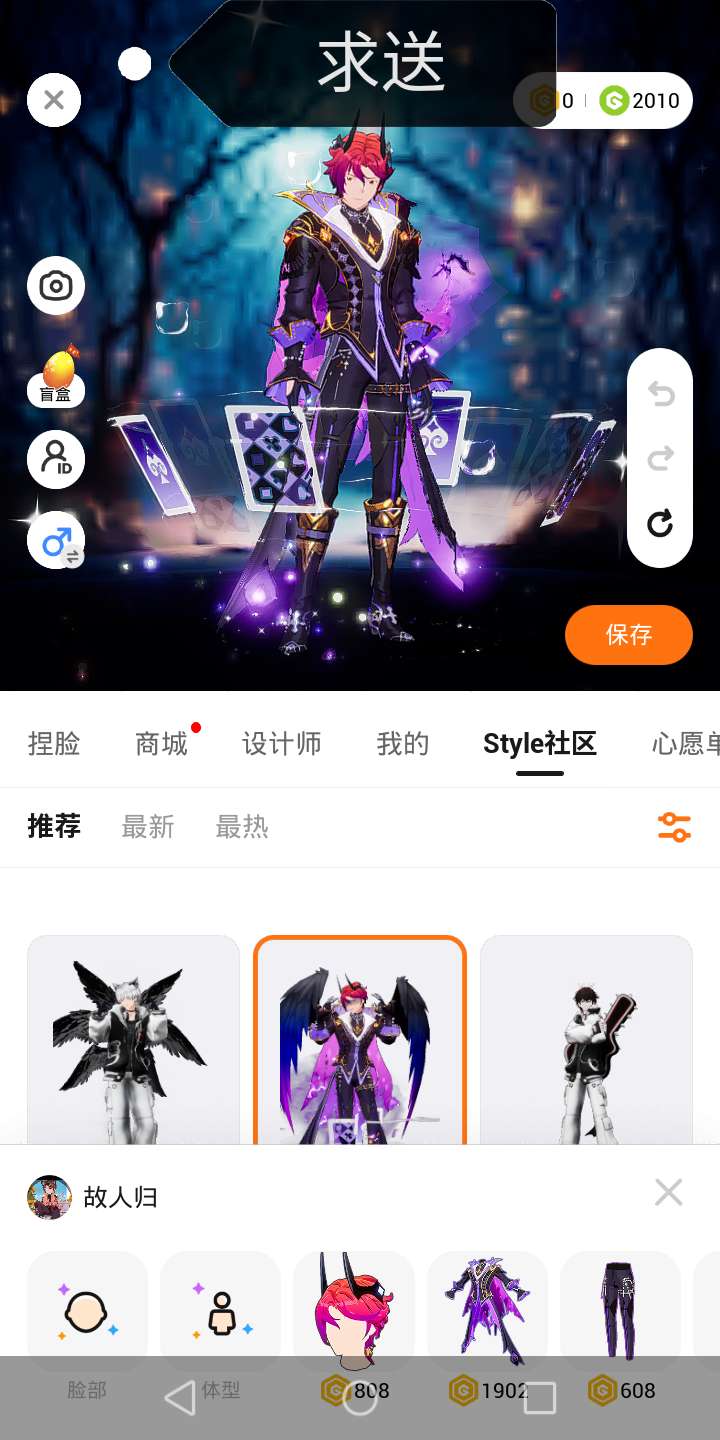This screenshot has height=1440, width=720.
Task: Take a snapshot with the camera icon
Action: [x=56, y=286]
